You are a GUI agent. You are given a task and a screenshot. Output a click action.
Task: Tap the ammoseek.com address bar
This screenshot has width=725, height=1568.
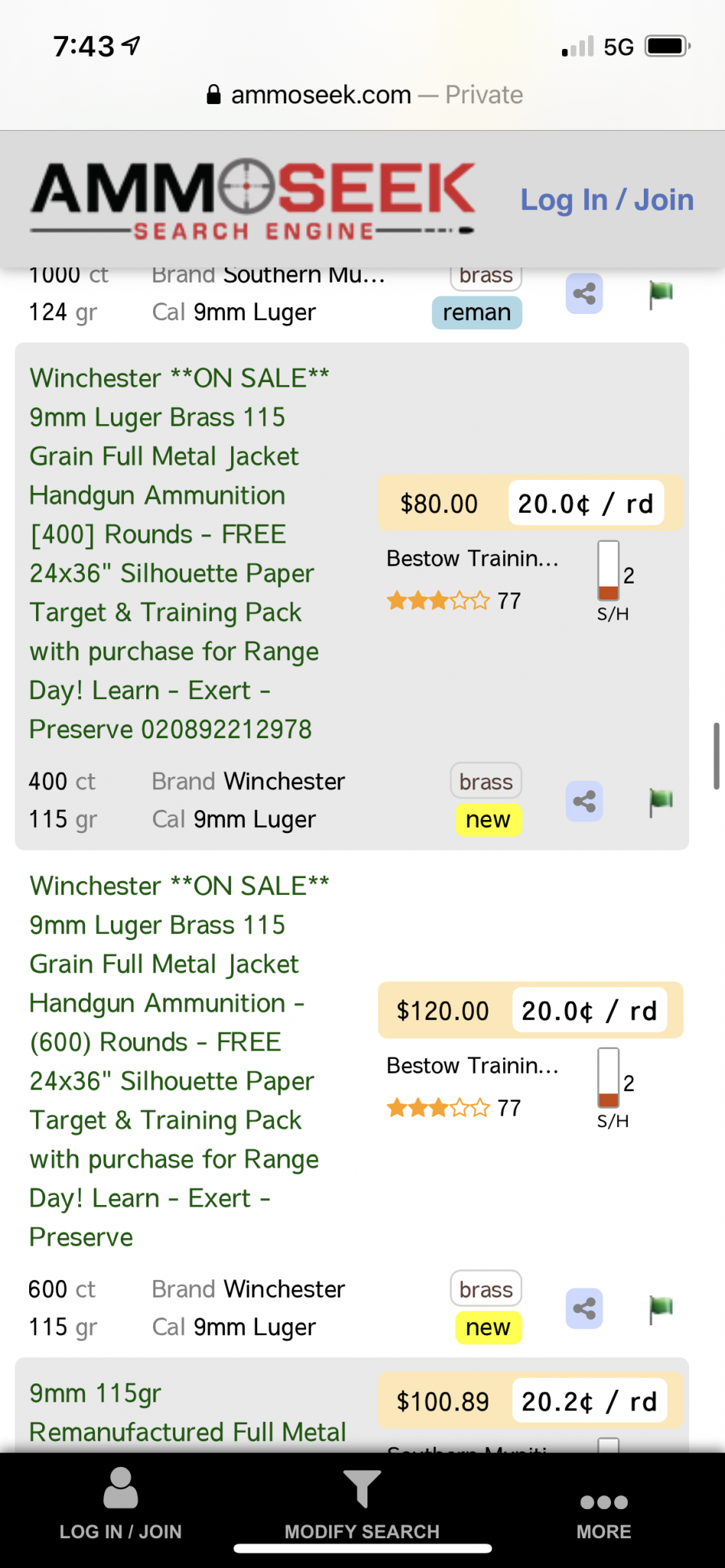click(x=364, y=95)
